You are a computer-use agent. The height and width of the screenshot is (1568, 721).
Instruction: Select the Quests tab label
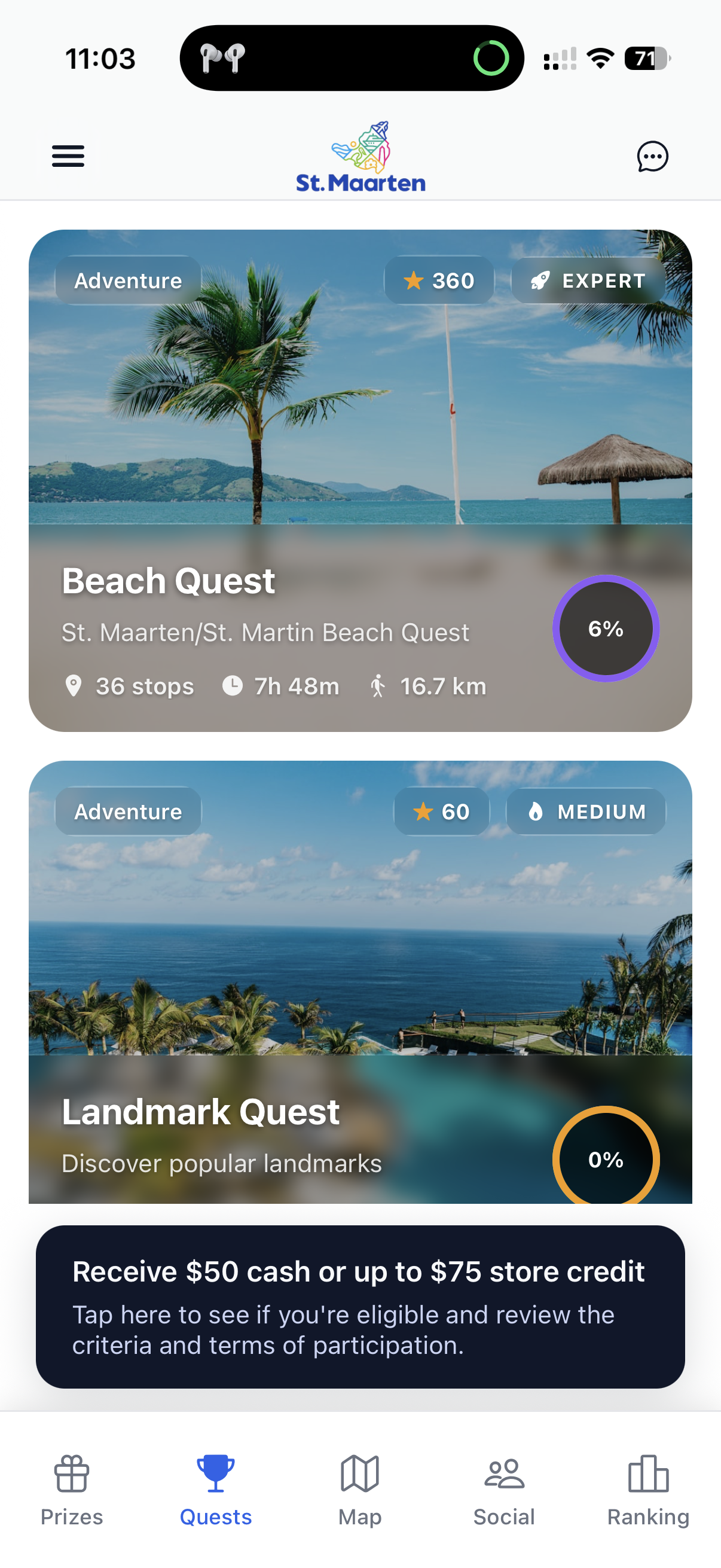click(215, 1518)
